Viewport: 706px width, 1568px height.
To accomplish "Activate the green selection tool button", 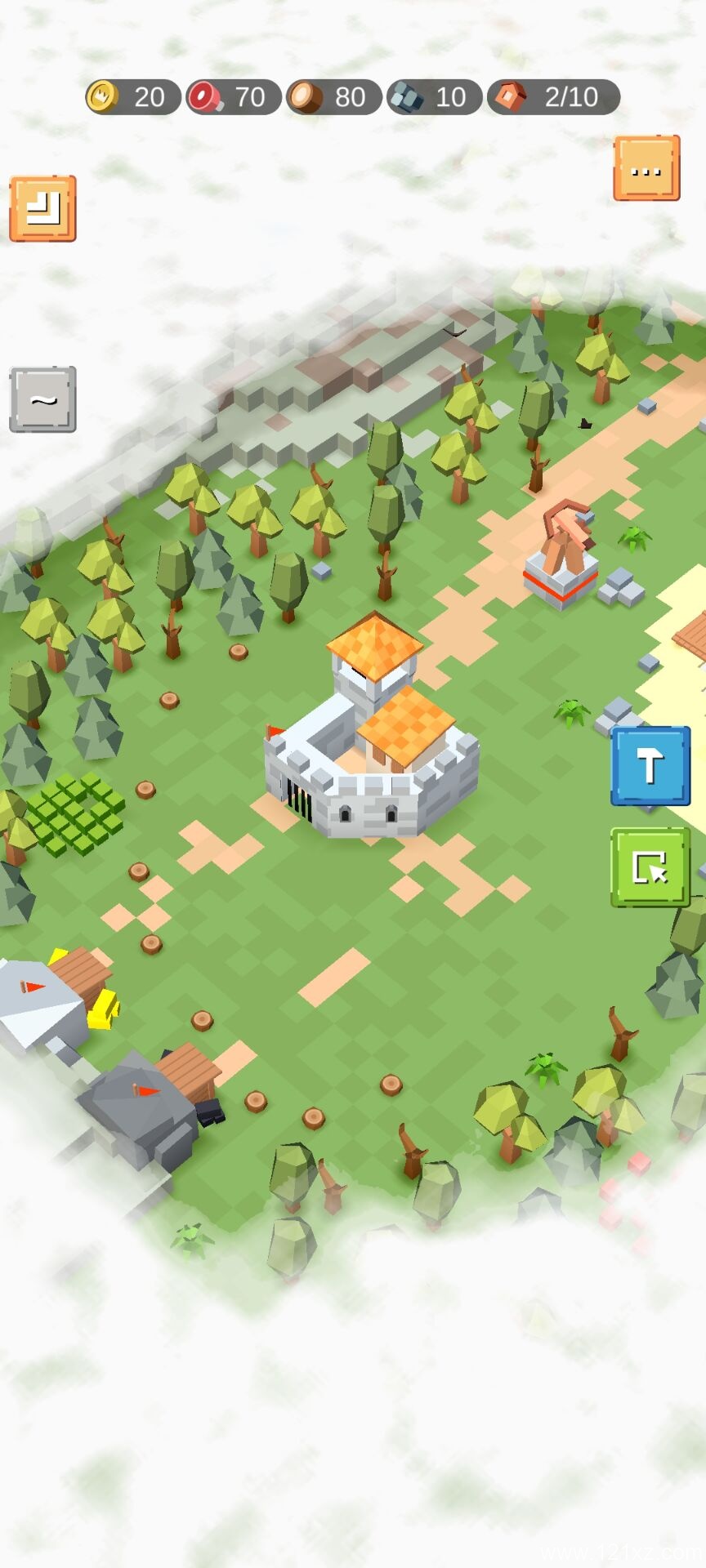I will [x=650, y=867].
